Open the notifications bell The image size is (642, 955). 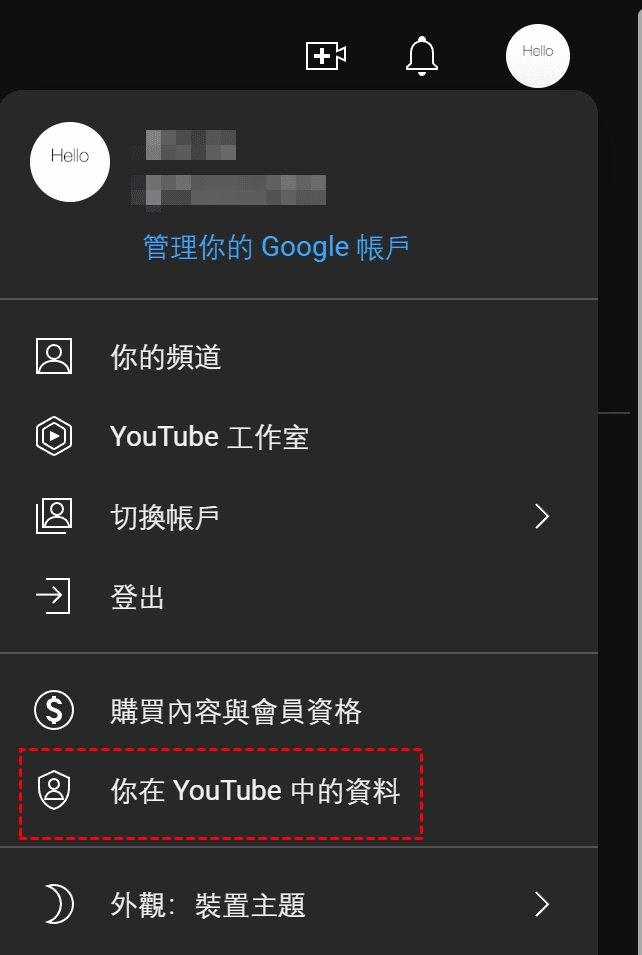(422, 56)
